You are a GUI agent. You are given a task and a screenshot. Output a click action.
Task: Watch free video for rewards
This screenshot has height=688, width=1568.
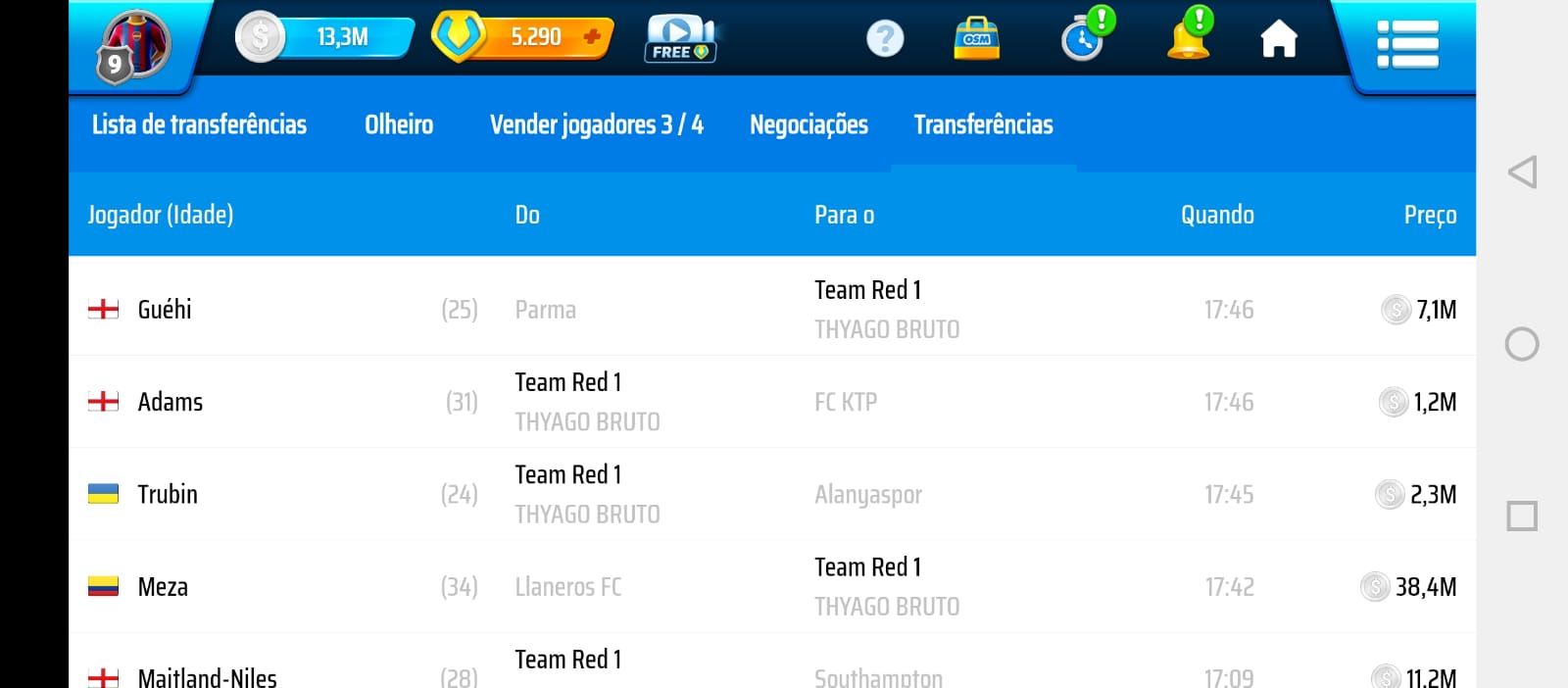tap(680, 39)
